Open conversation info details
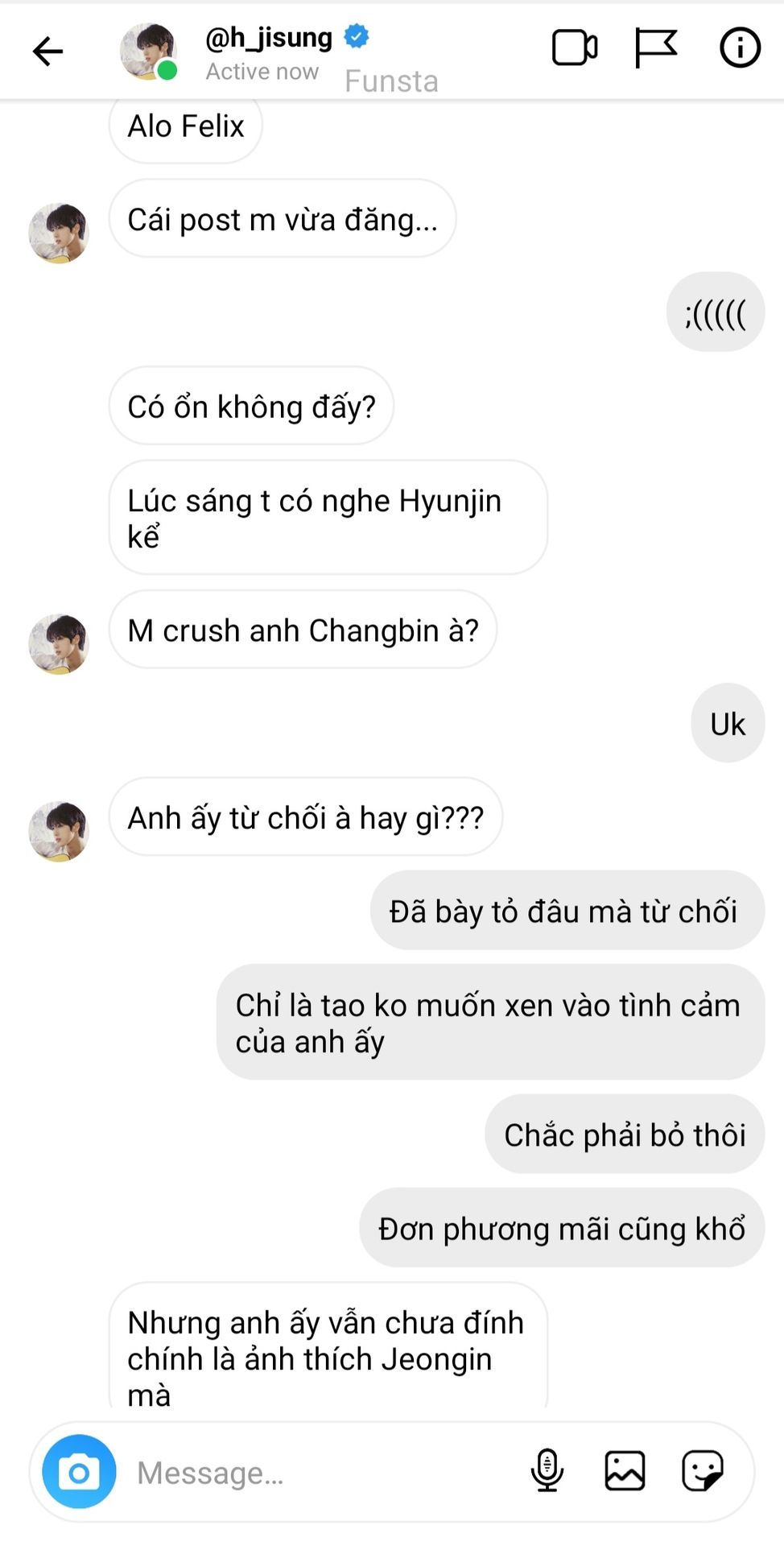784x1546 pixels. [739, 48]
